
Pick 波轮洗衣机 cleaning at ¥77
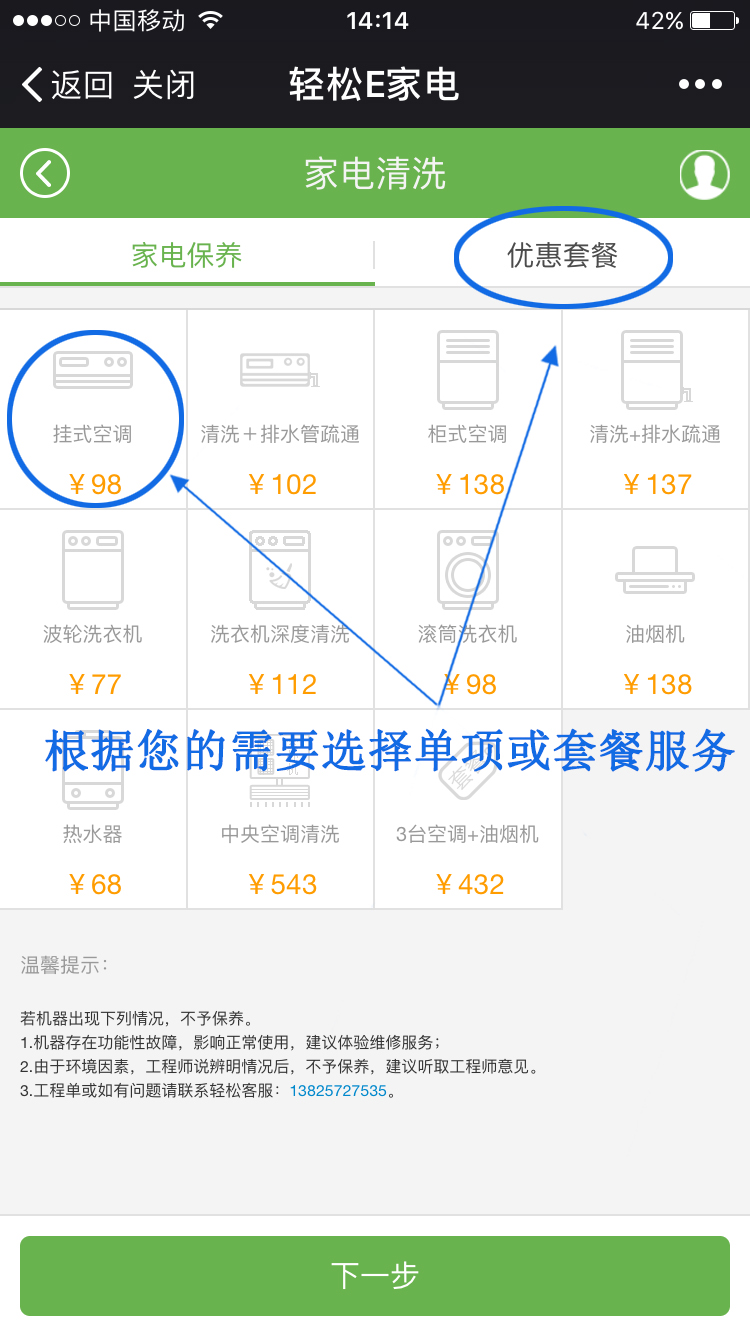coord(93,610)
